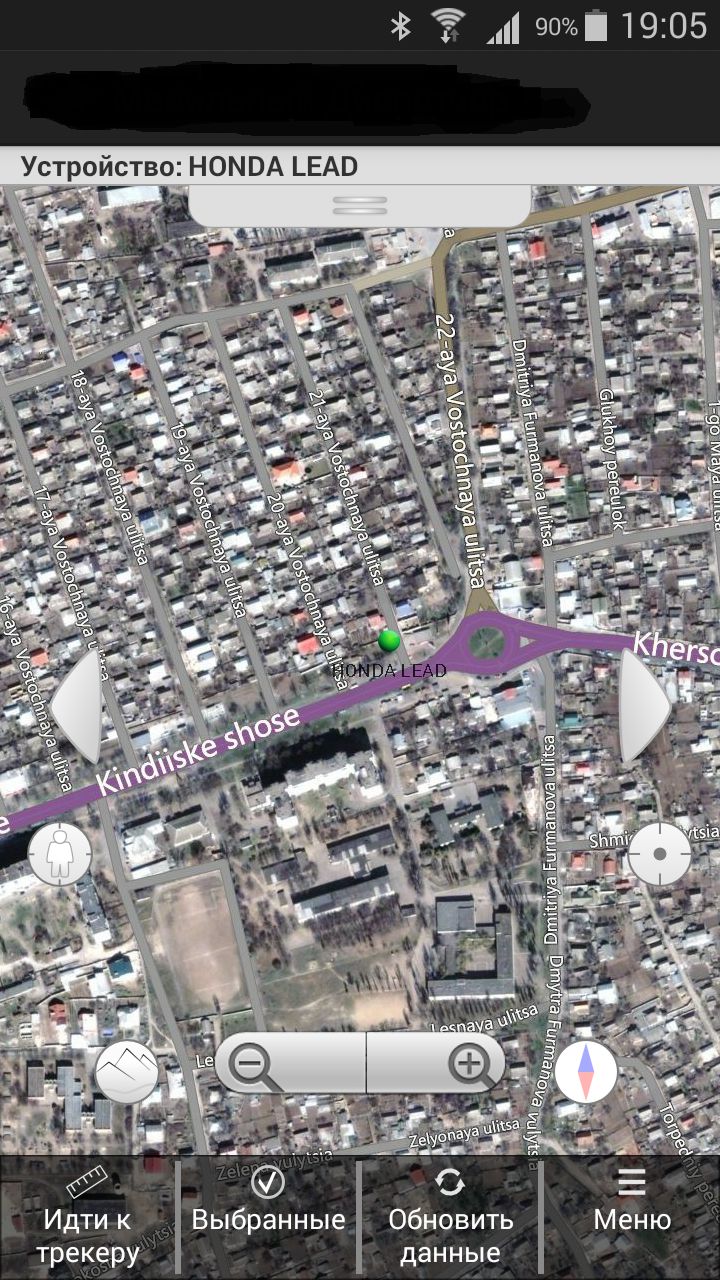
Task: Tap the compass to reset orientation
Action: [x=587, y=1072]
